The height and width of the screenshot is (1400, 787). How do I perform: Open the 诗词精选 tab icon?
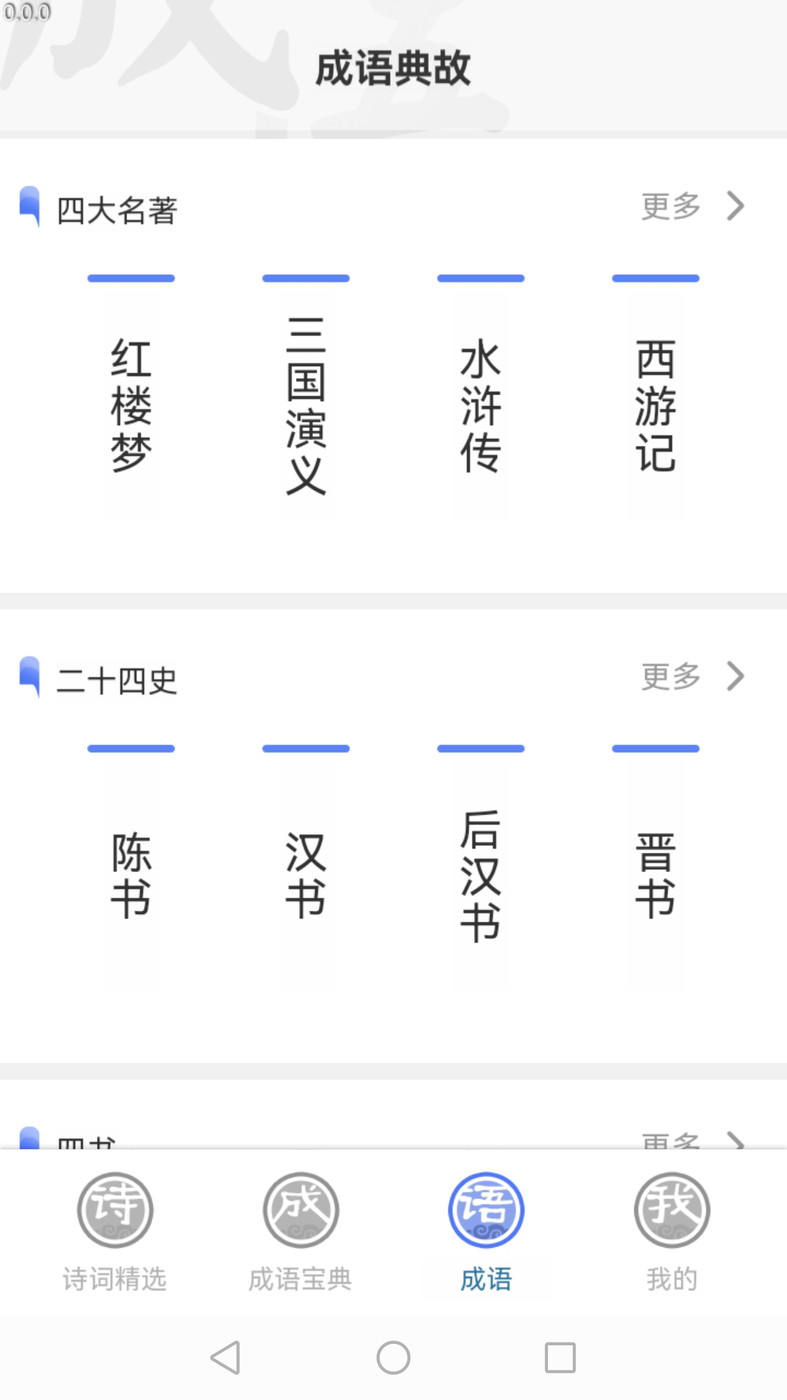pyautogui.click(x=114, y=1209)
